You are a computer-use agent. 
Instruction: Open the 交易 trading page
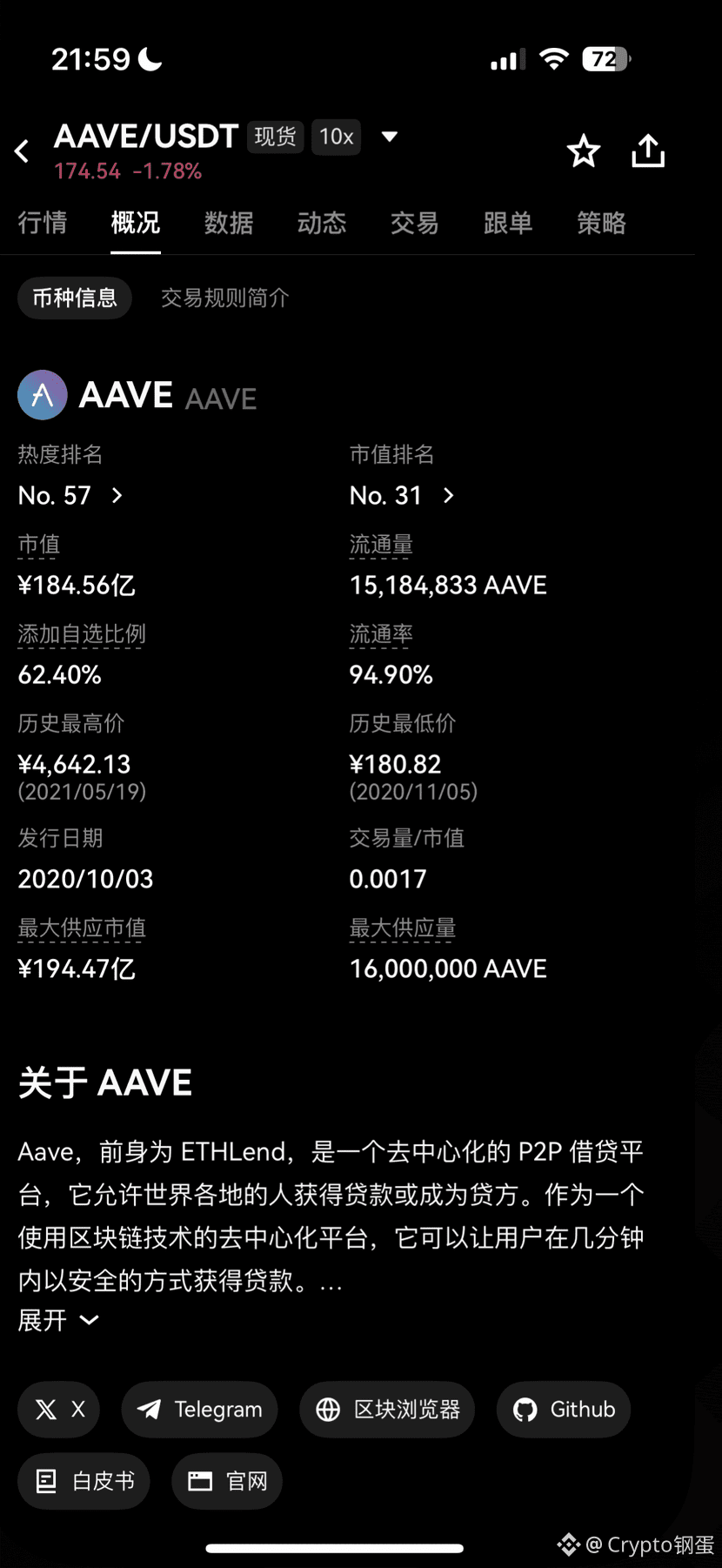click(415, 224)
